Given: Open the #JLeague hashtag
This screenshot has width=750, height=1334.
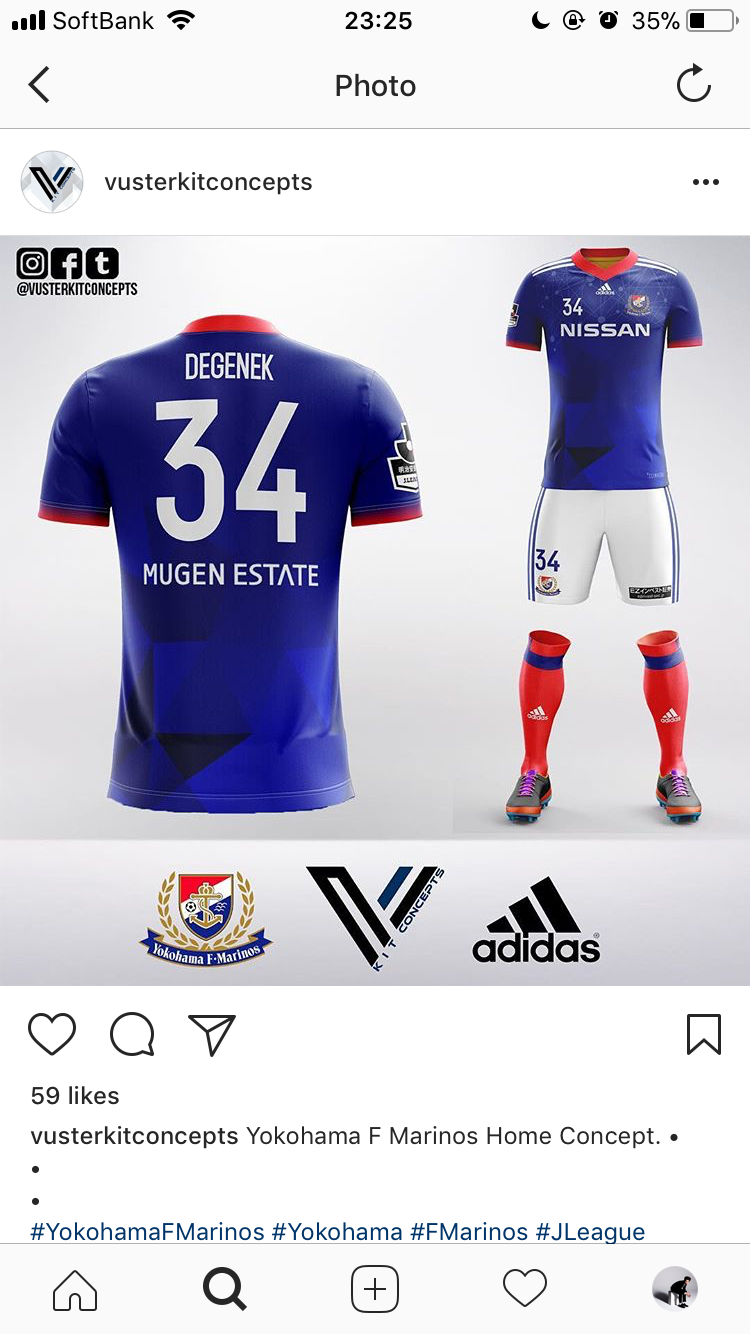Looking at the screenshot, I should pyautogui.click(x=590, y=1231).
